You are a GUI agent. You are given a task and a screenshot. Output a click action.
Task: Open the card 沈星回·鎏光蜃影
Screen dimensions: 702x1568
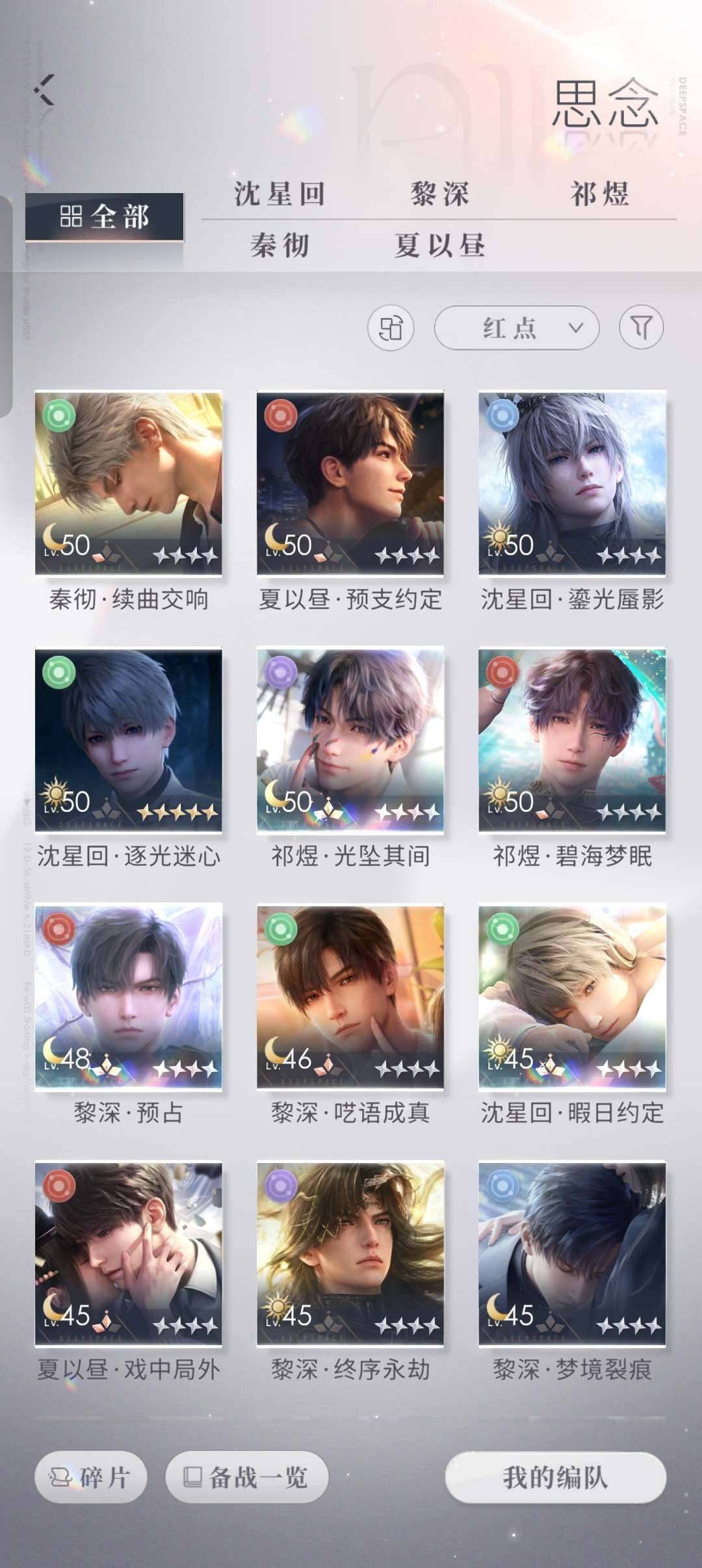coord(572,484)
